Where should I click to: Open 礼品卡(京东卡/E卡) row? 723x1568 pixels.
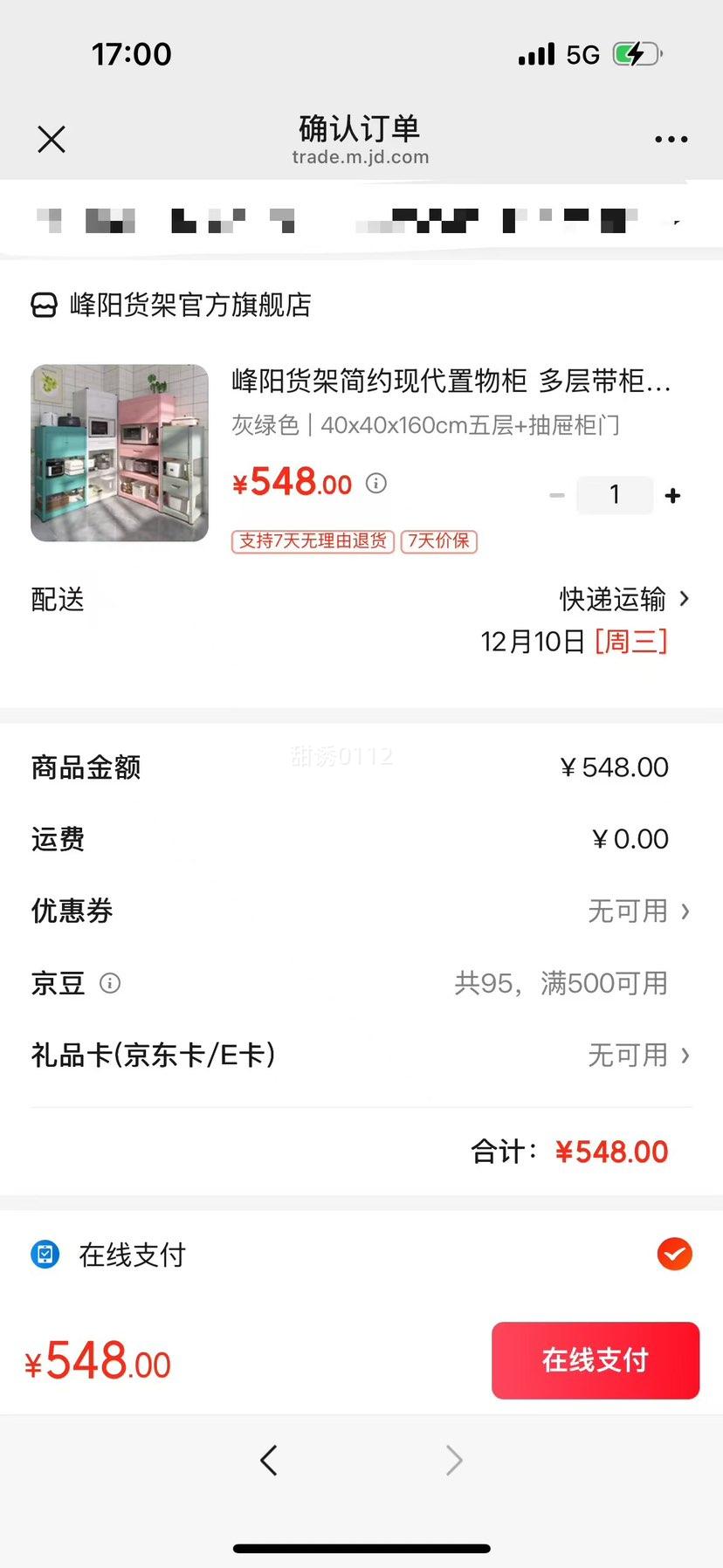pos(361,1056)
